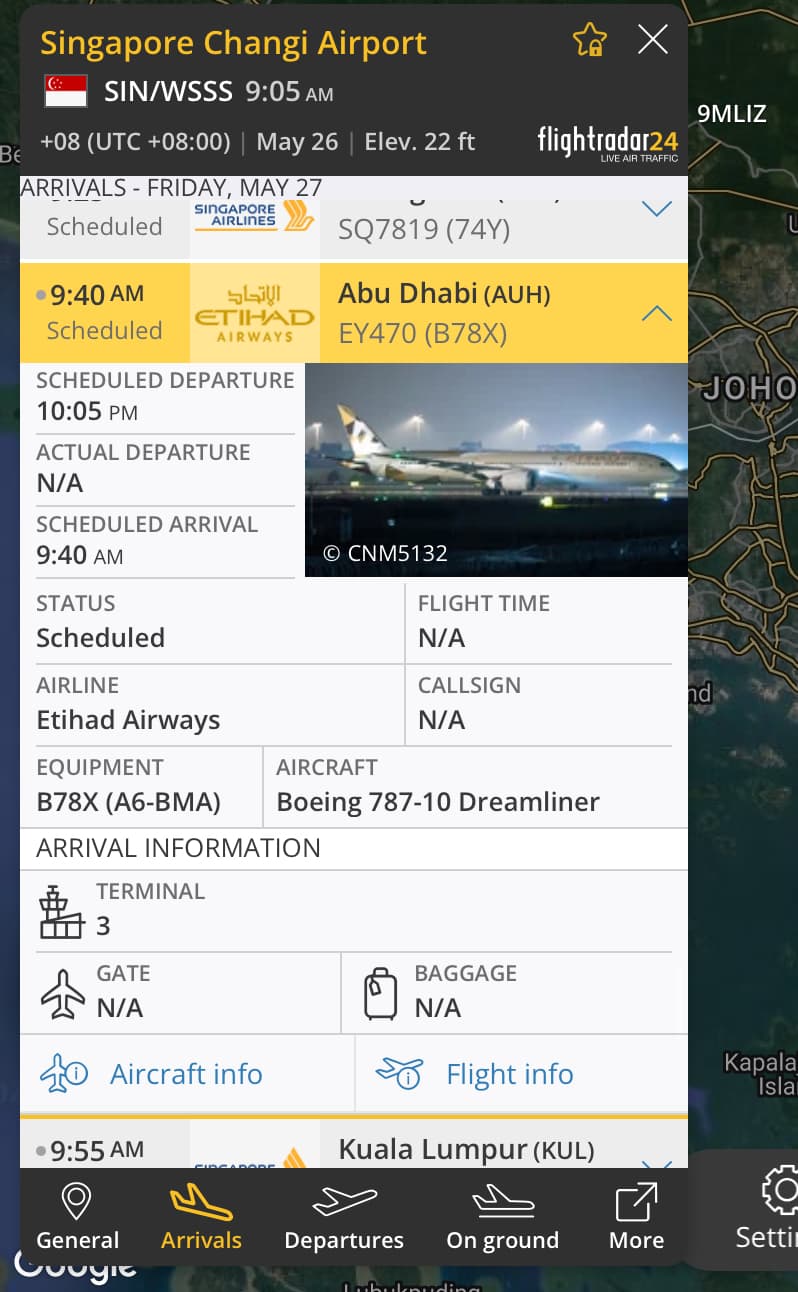Collapse the EY470 Abu Dhabi flight row
Screen dimensions: 798x1292
click(656, 313)
